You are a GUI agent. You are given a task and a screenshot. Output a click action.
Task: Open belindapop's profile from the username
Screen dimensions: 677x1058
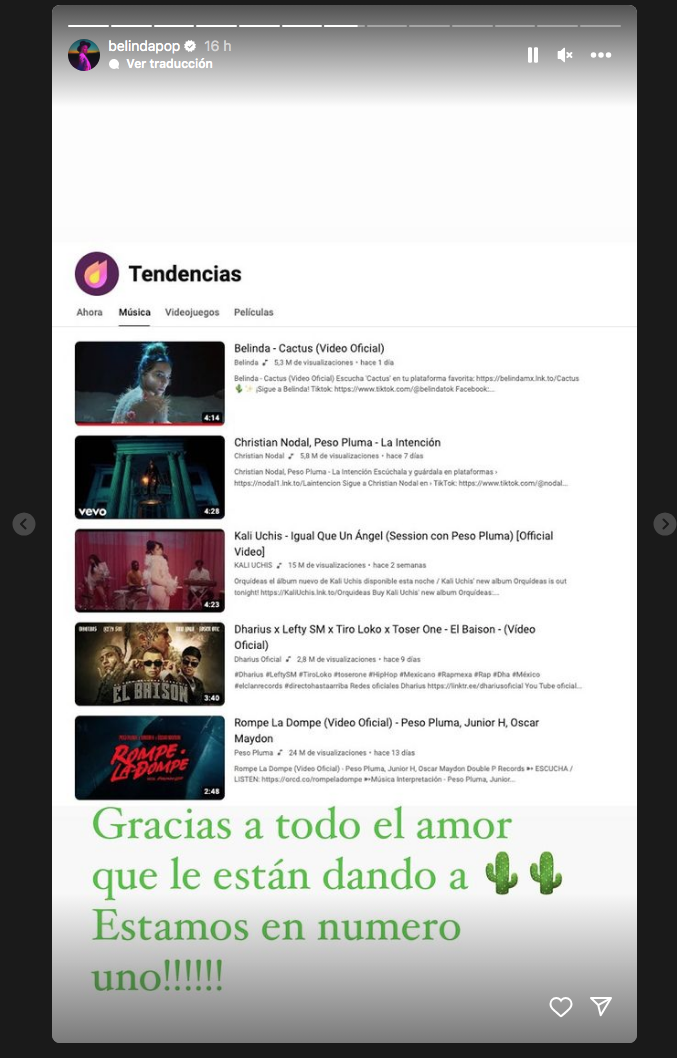[143, 46]
